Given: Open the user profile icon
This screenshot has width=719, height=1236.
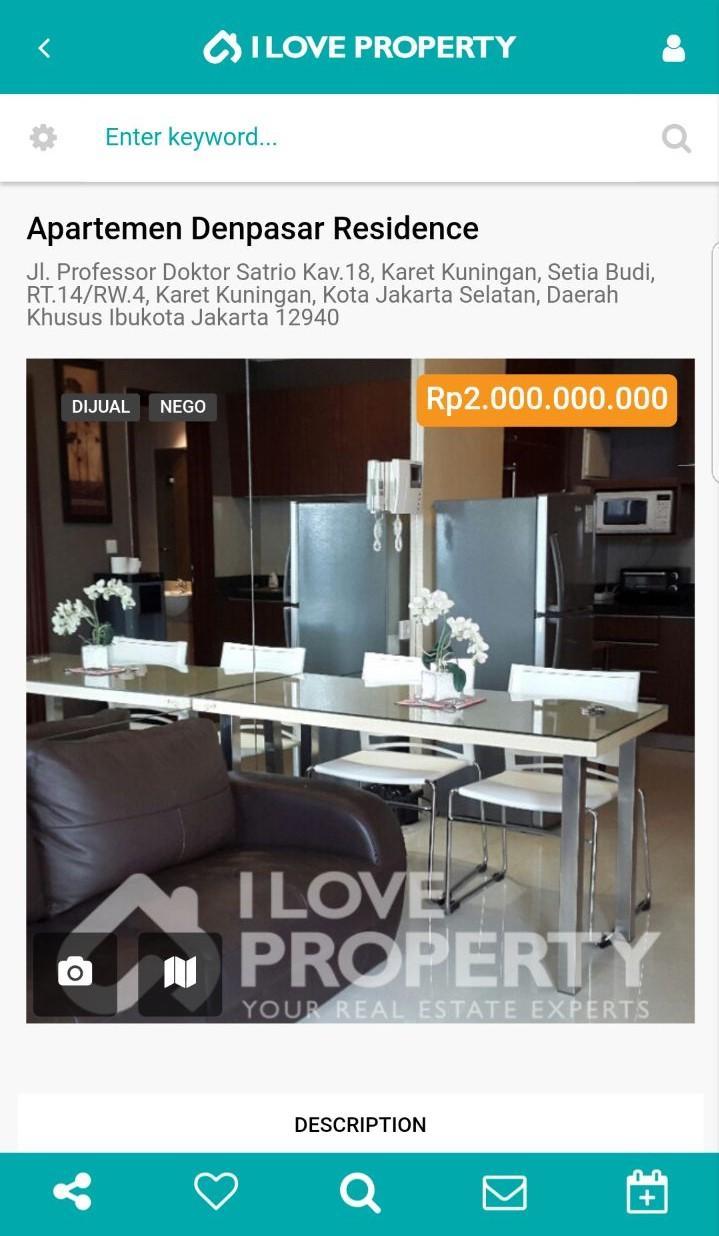Looking at the screenshot, I should (673, 48).
